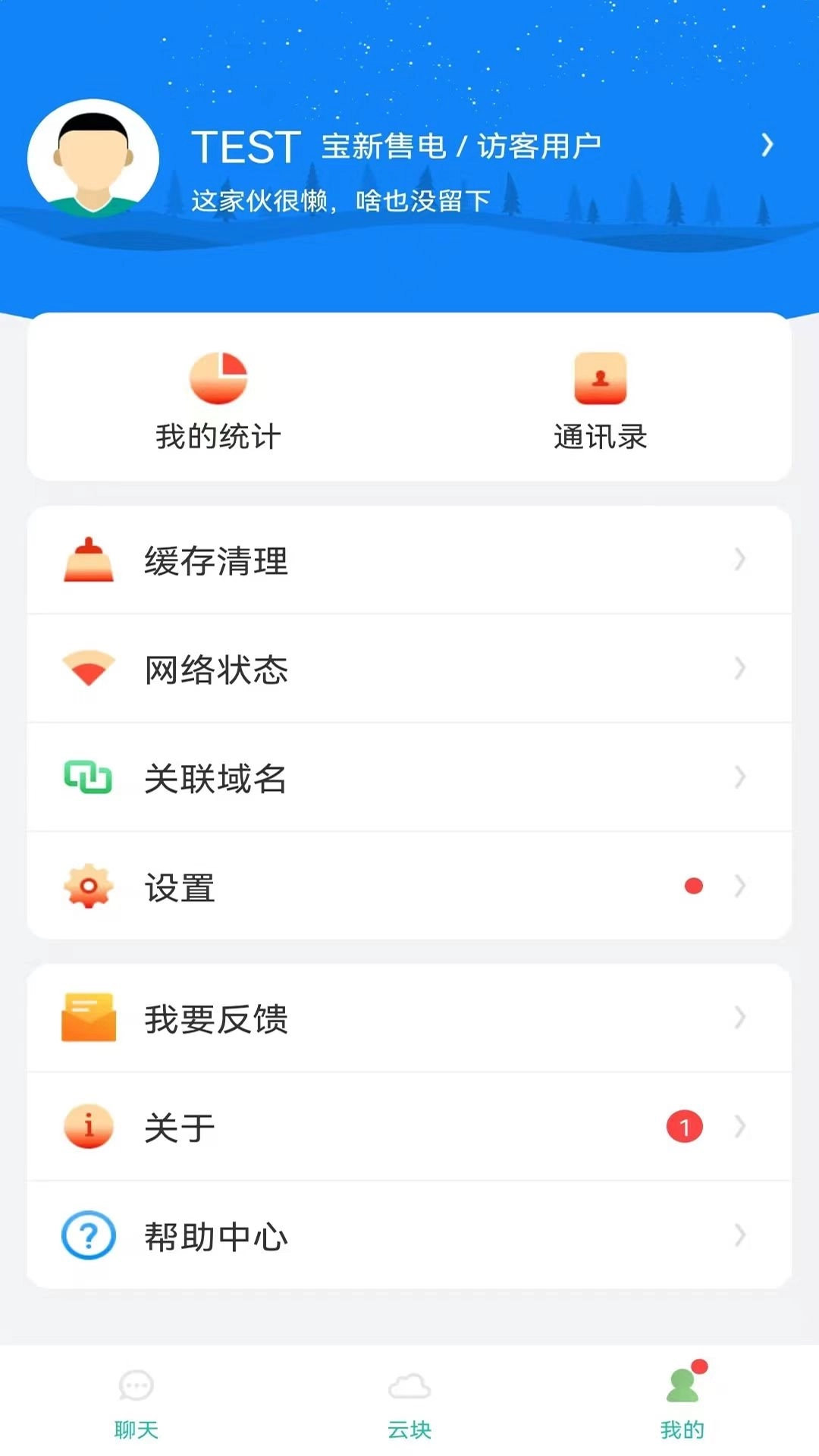Open the 设置 settings page

click(x=409, y=886)
